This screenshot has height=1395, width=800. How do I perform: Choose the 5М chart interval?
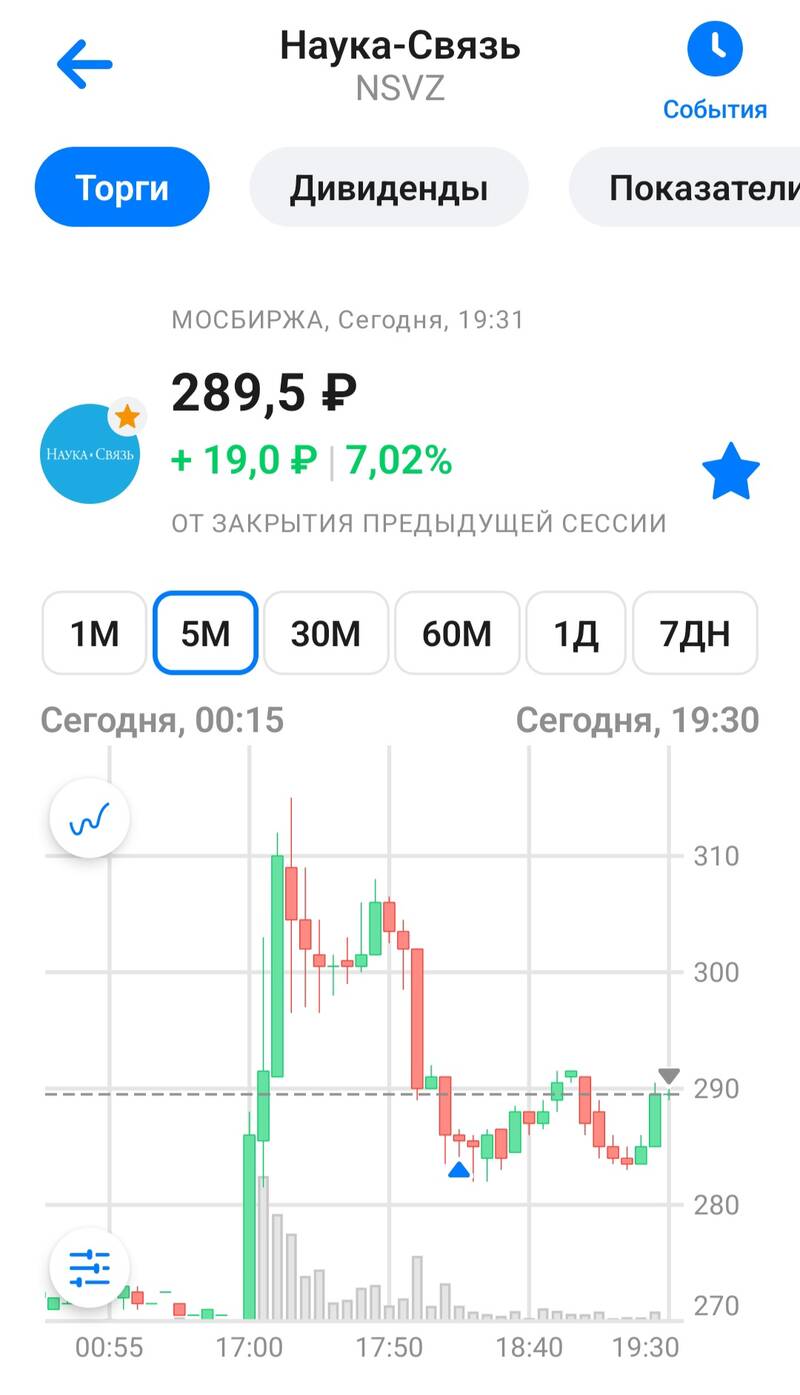point(206,633)
